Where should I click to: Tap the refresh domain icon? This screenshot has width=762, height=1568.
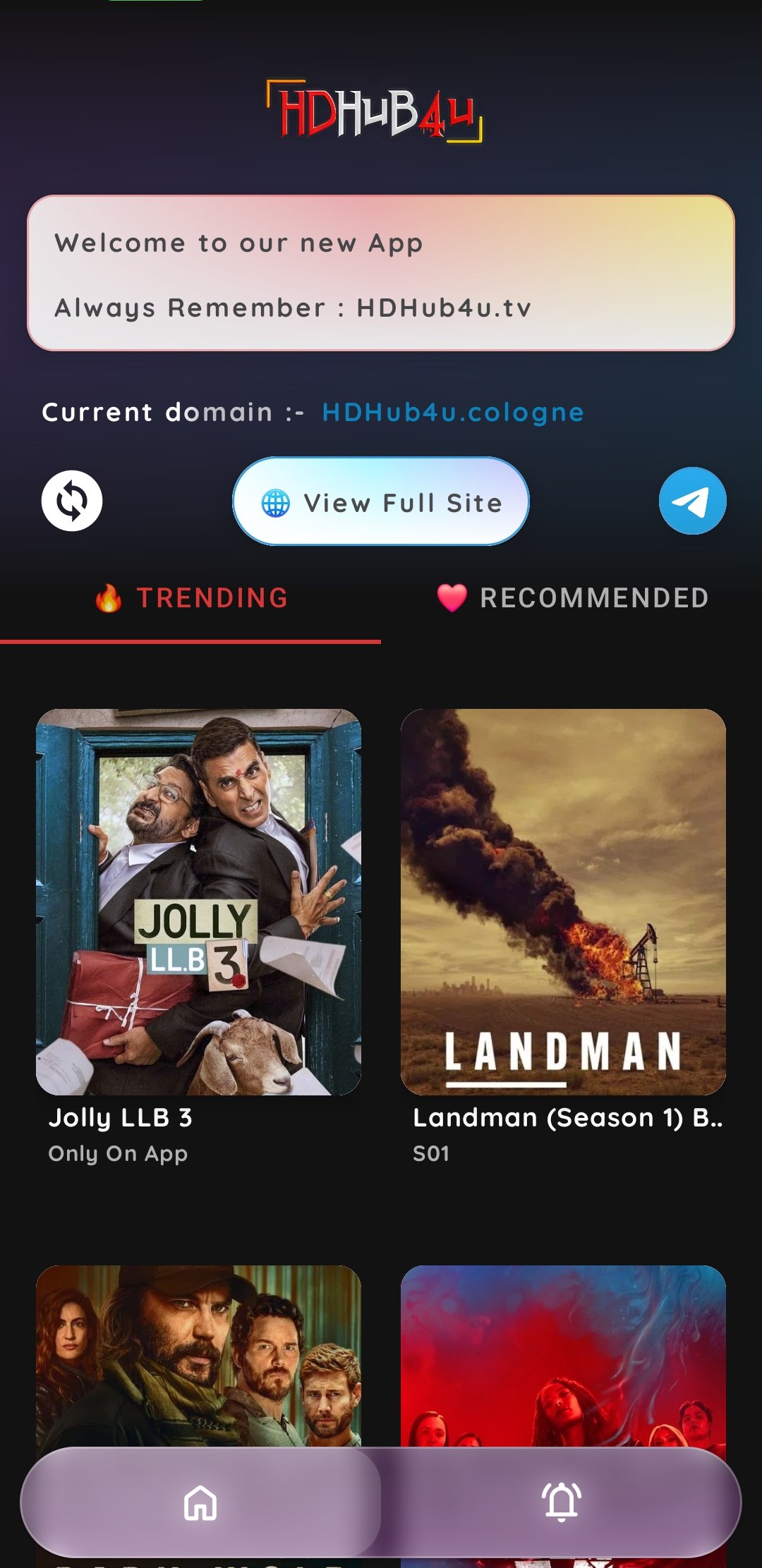tap(72, 501)
